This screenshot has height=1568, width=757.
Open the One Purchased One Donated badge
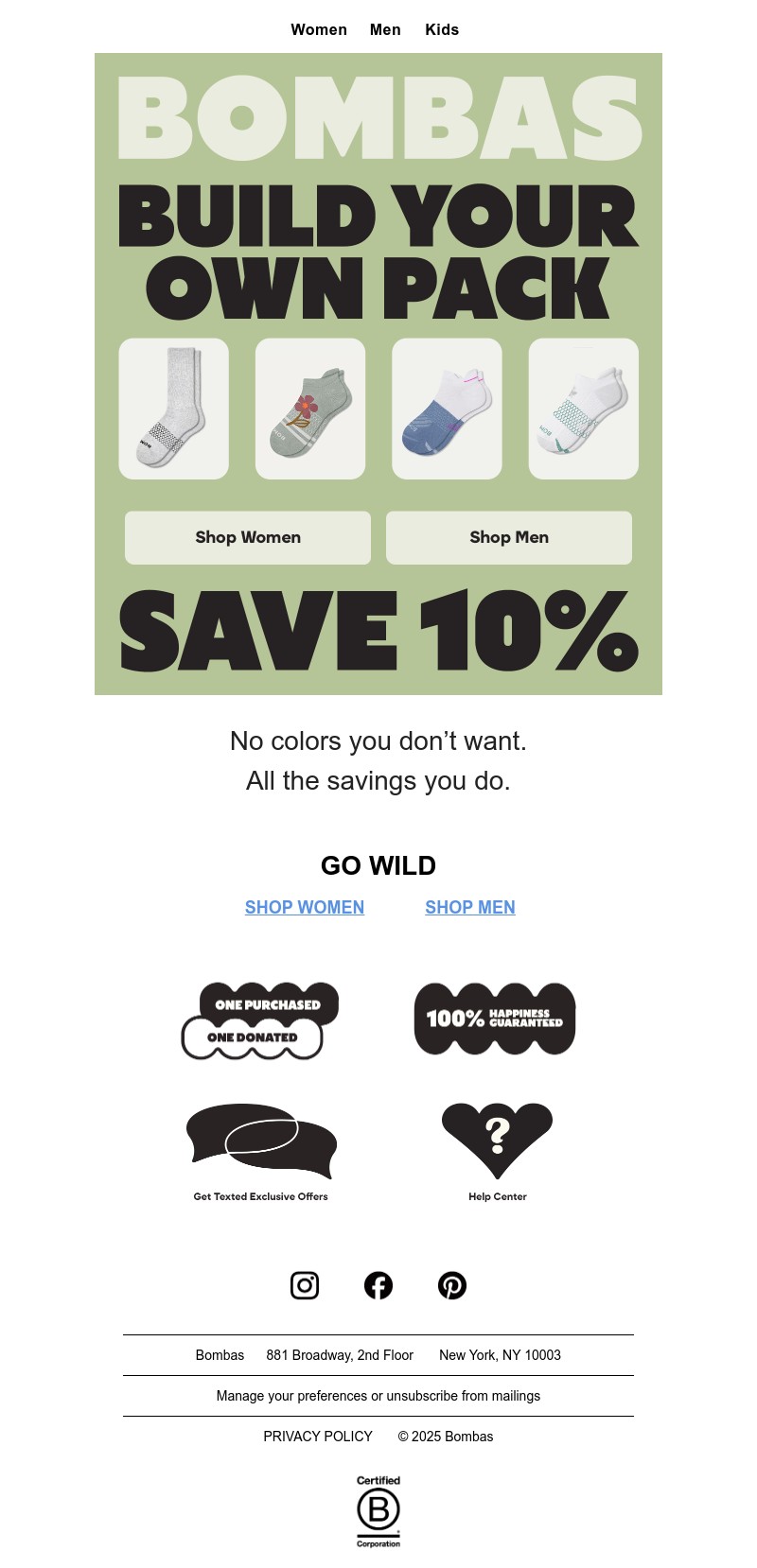click(260, 1020)
